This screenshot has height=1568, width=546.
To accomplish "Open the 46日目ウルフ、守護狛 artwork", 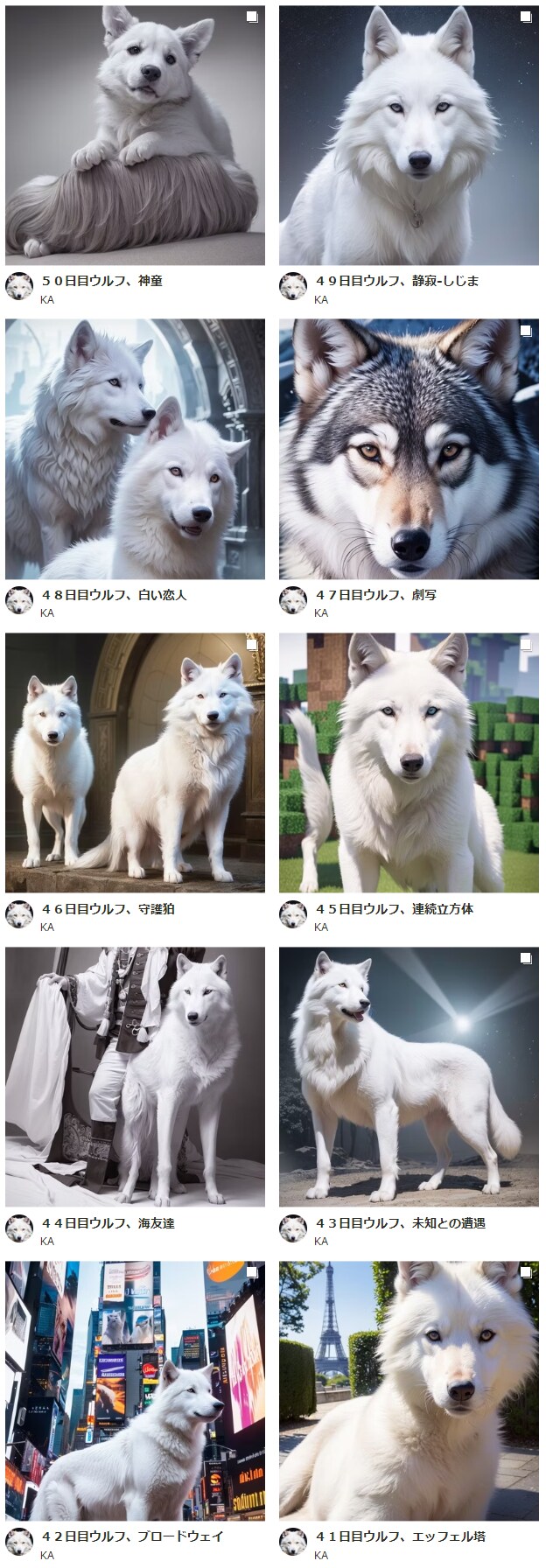I will tap(135, 763).
